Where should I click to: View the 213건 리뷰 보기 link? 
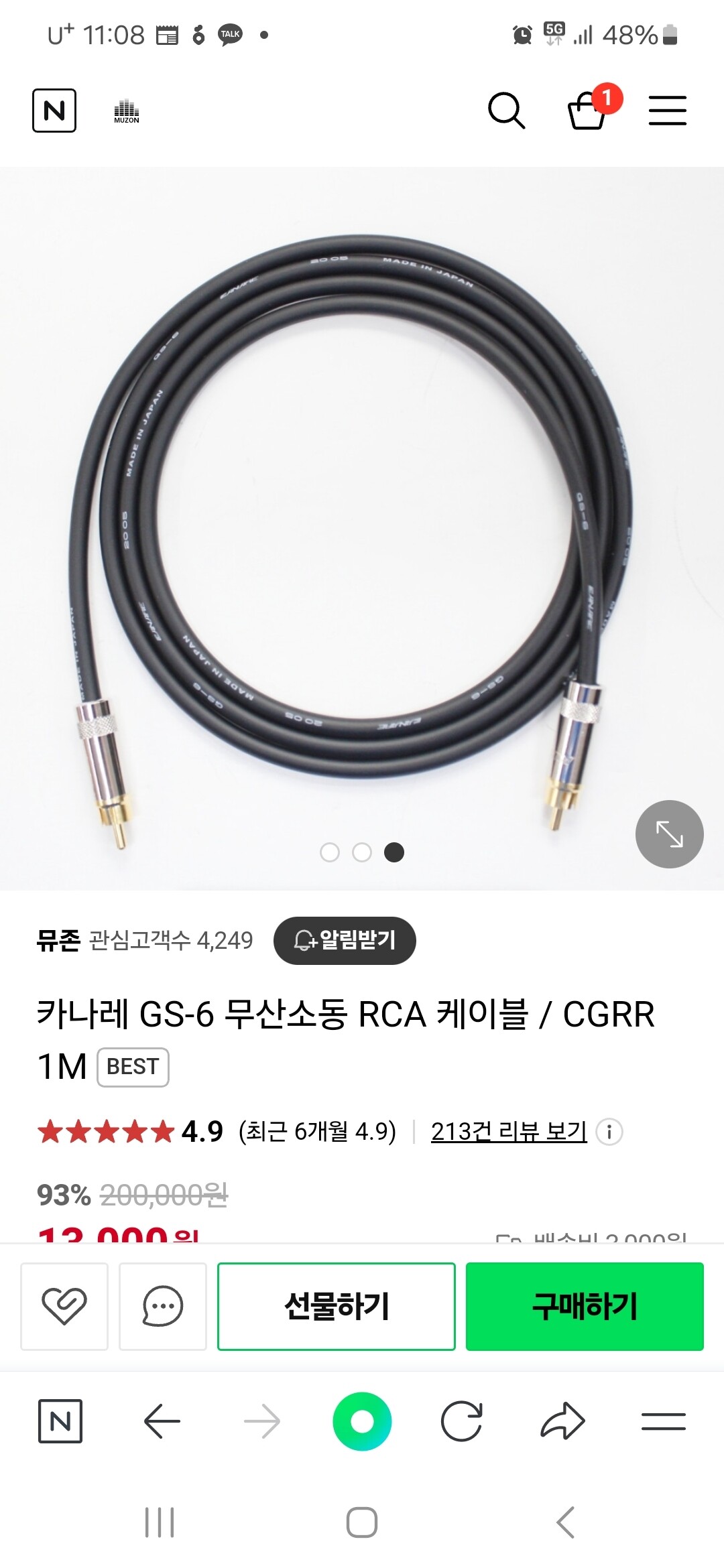509,1132
